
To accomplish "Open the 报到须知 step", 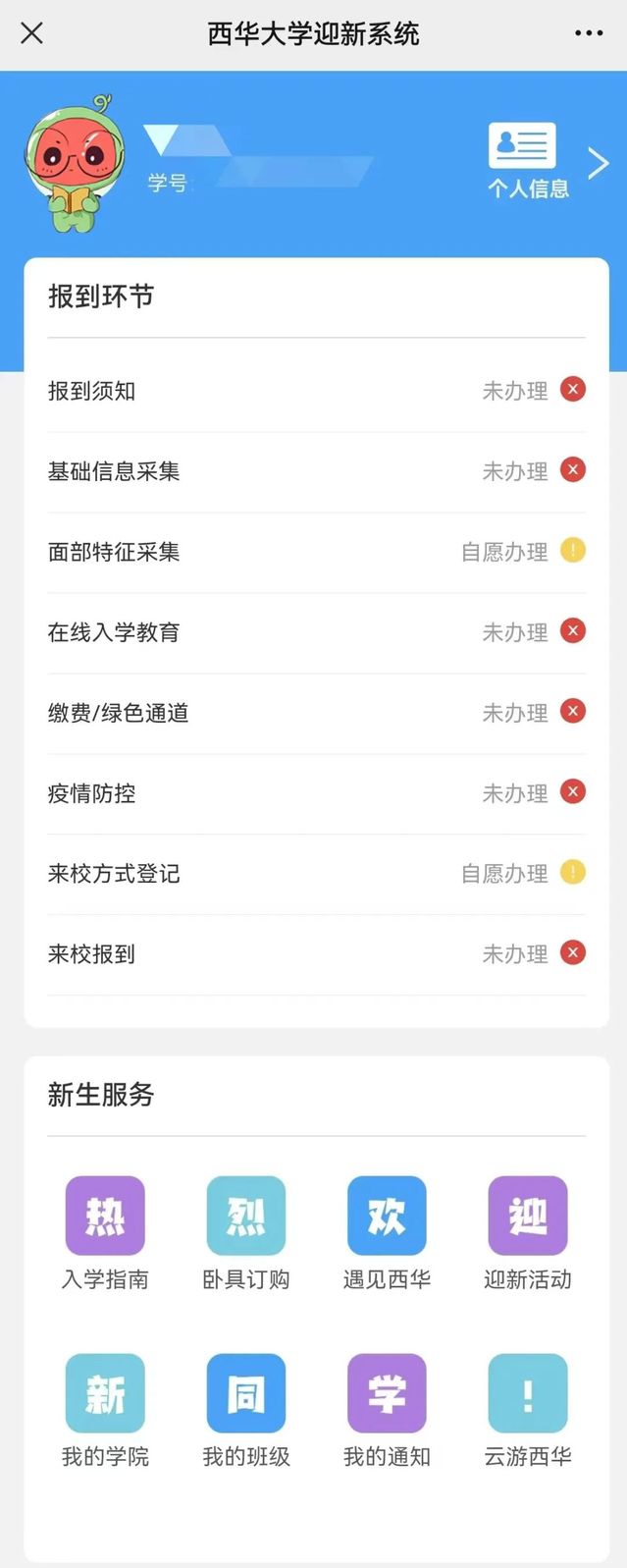I will (316, 391).
